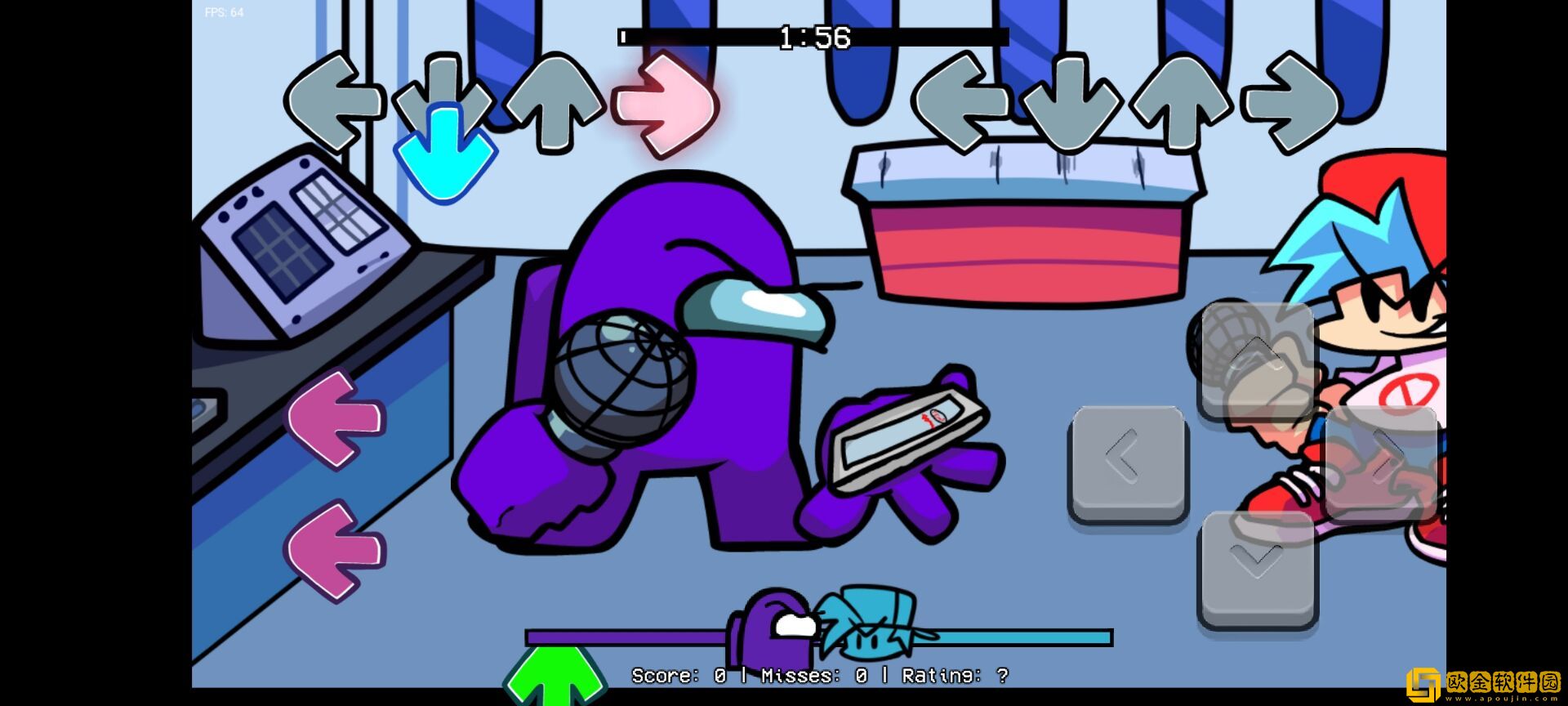
Task: Tap the right arrow pad button
Action: click(1382, 462)
